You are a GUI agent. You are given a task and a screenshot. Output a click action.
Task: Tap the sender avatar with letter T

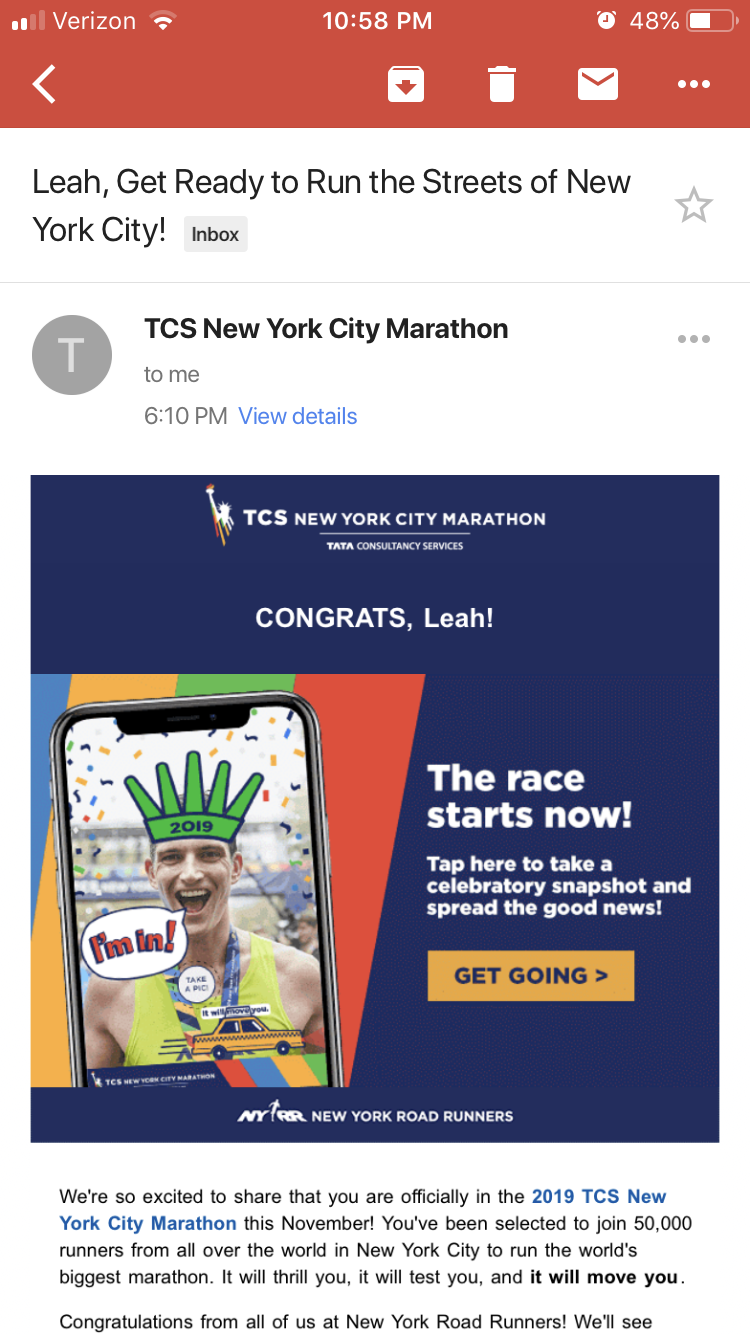pyautogui.click(x=71, y=354)
